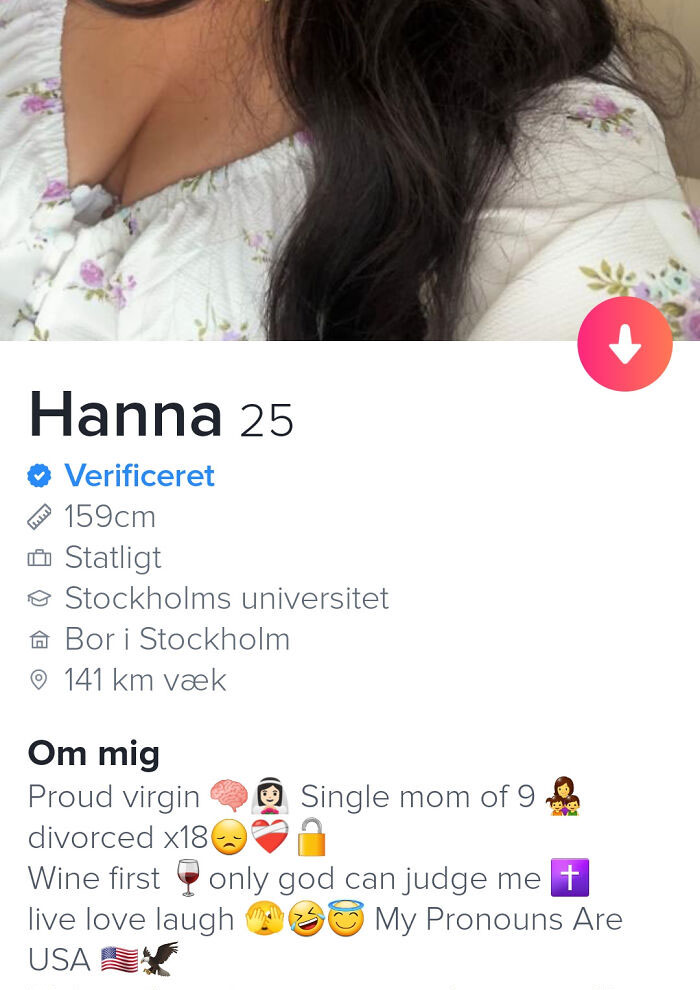Tap Hanna's profile photo
This screenshot has width=700, height=990.
(x=350, y=170)
